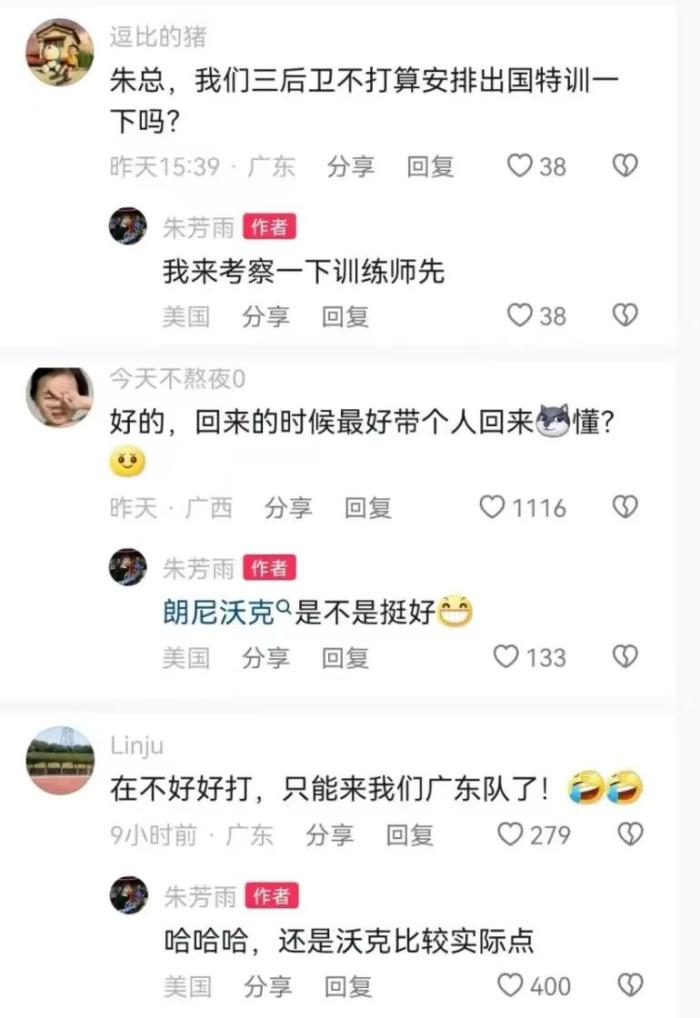Image resolution: width=700 pixels, height=1018 pixels.
Task: Reply to 朱芳雨's 我来考察一下训练师先 reply
Action: [345, 316]
